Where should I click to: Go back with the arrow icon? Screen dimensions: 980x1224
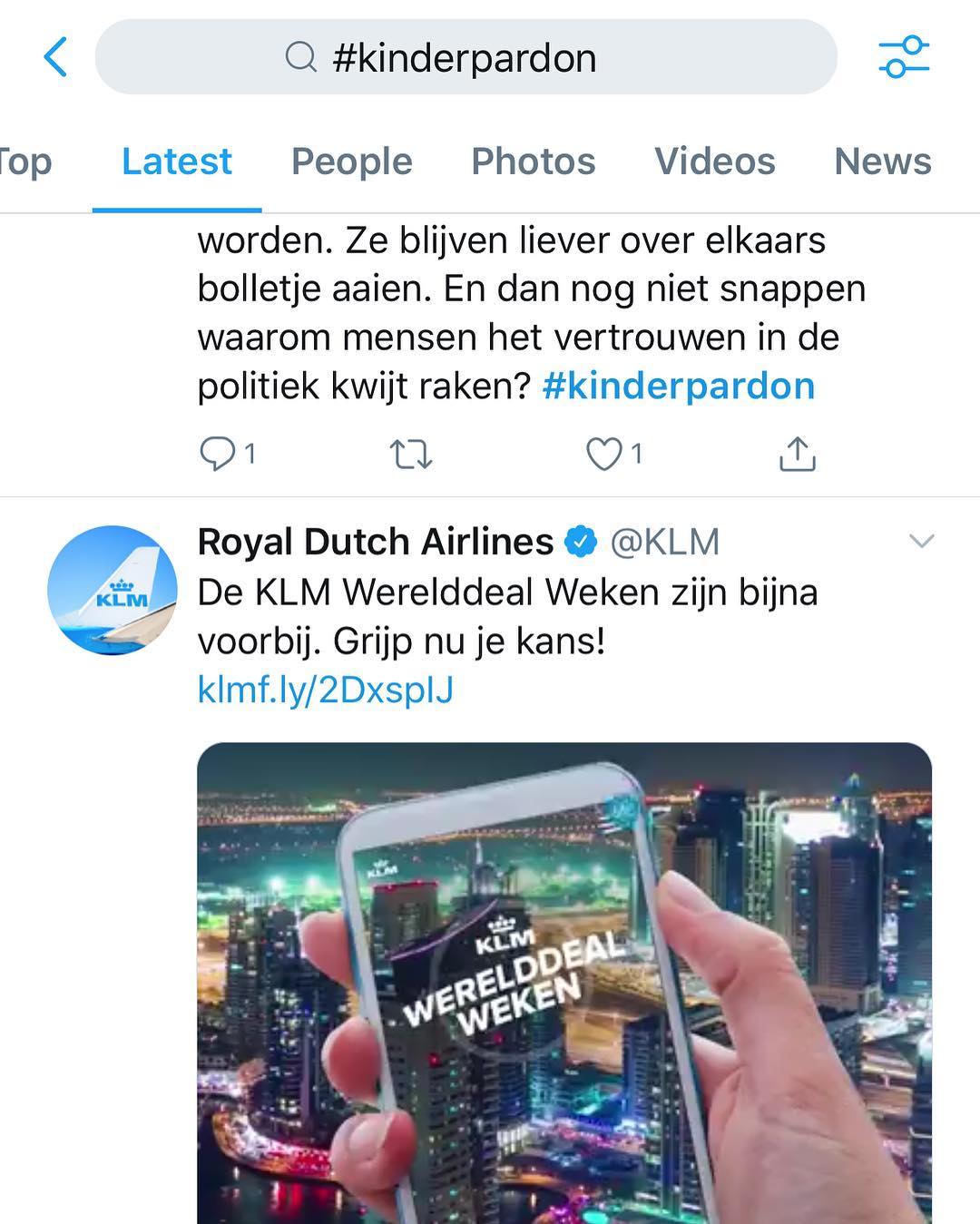55,58
